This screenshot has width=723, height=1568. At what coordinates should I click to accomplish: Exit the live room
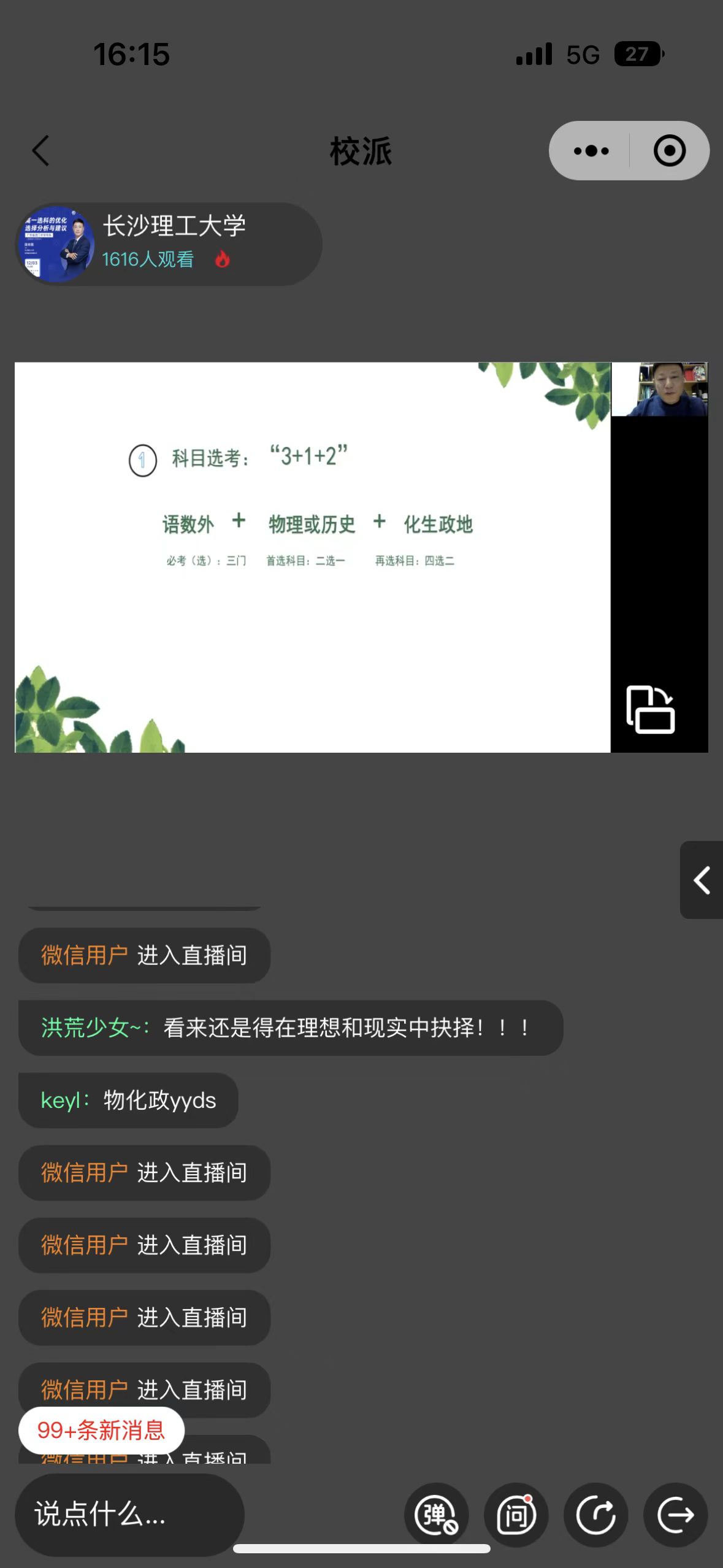coord(675,1515)
